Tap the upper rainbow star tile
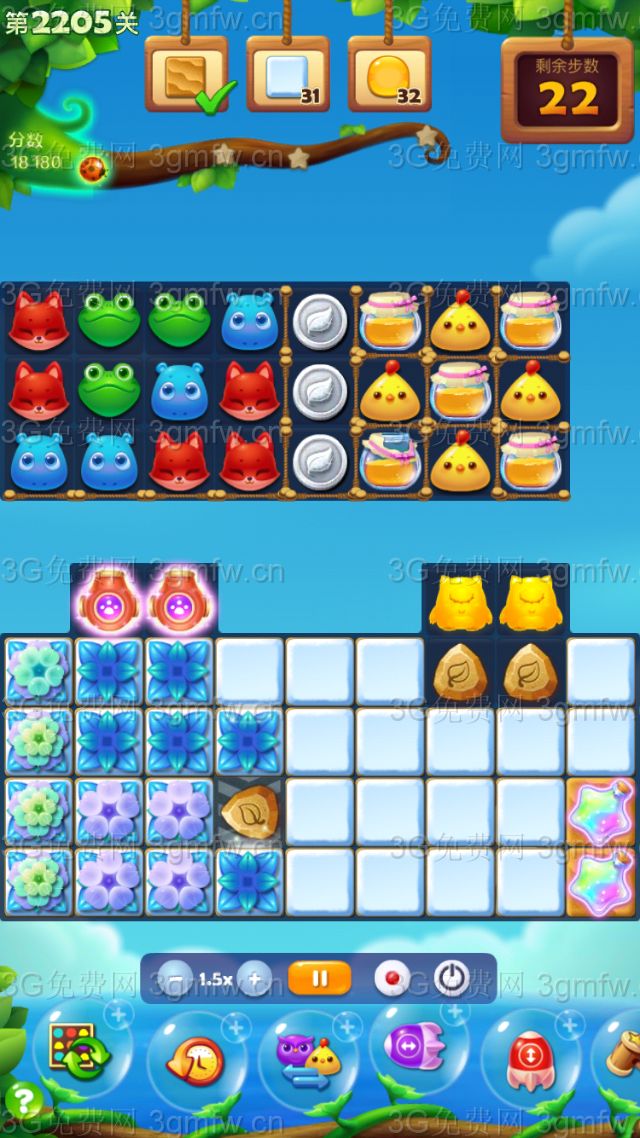640x1138 pixels. tap(600, 812)
